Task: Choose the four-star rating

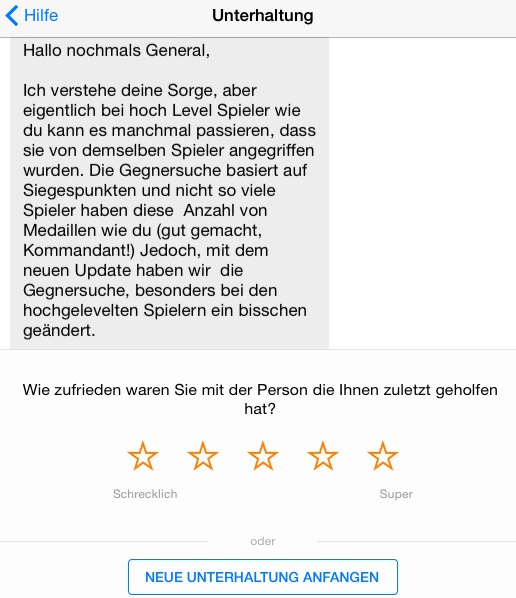Action: pyautogui.click(x=323, y=456)
